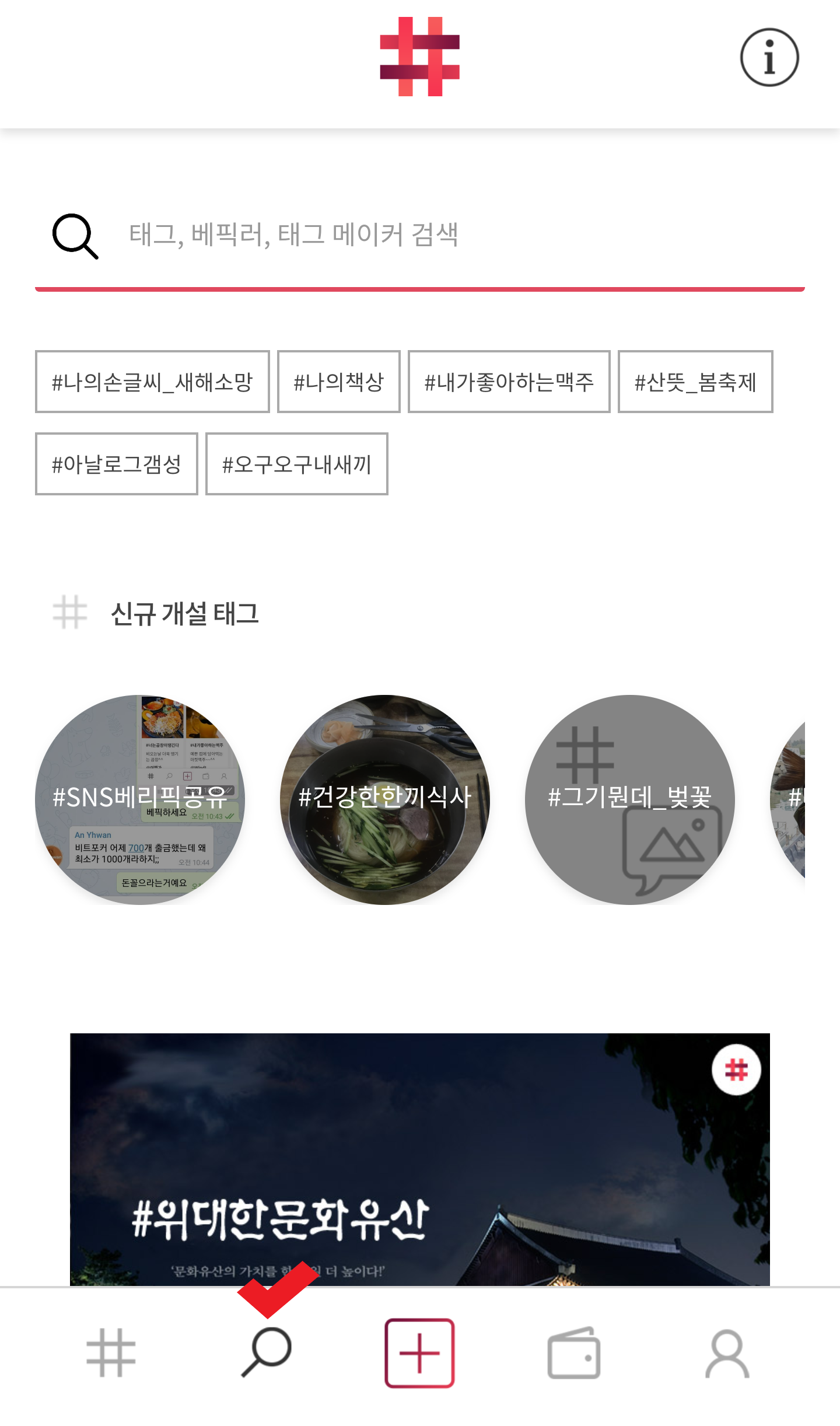Go to the profile tab
Screen dimensions: 840x1426
(727, 1352)
